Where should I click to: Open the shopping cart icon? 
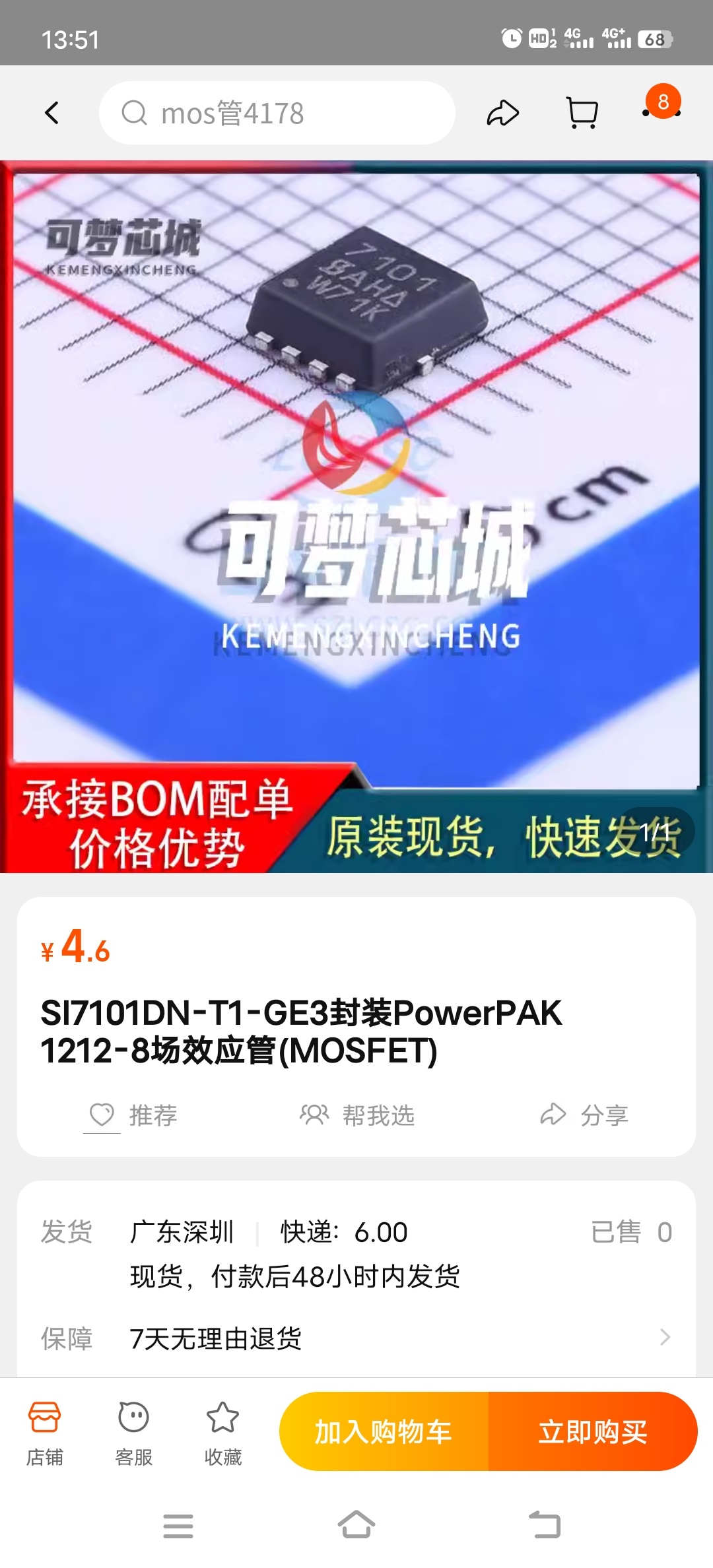click(582, 113)
